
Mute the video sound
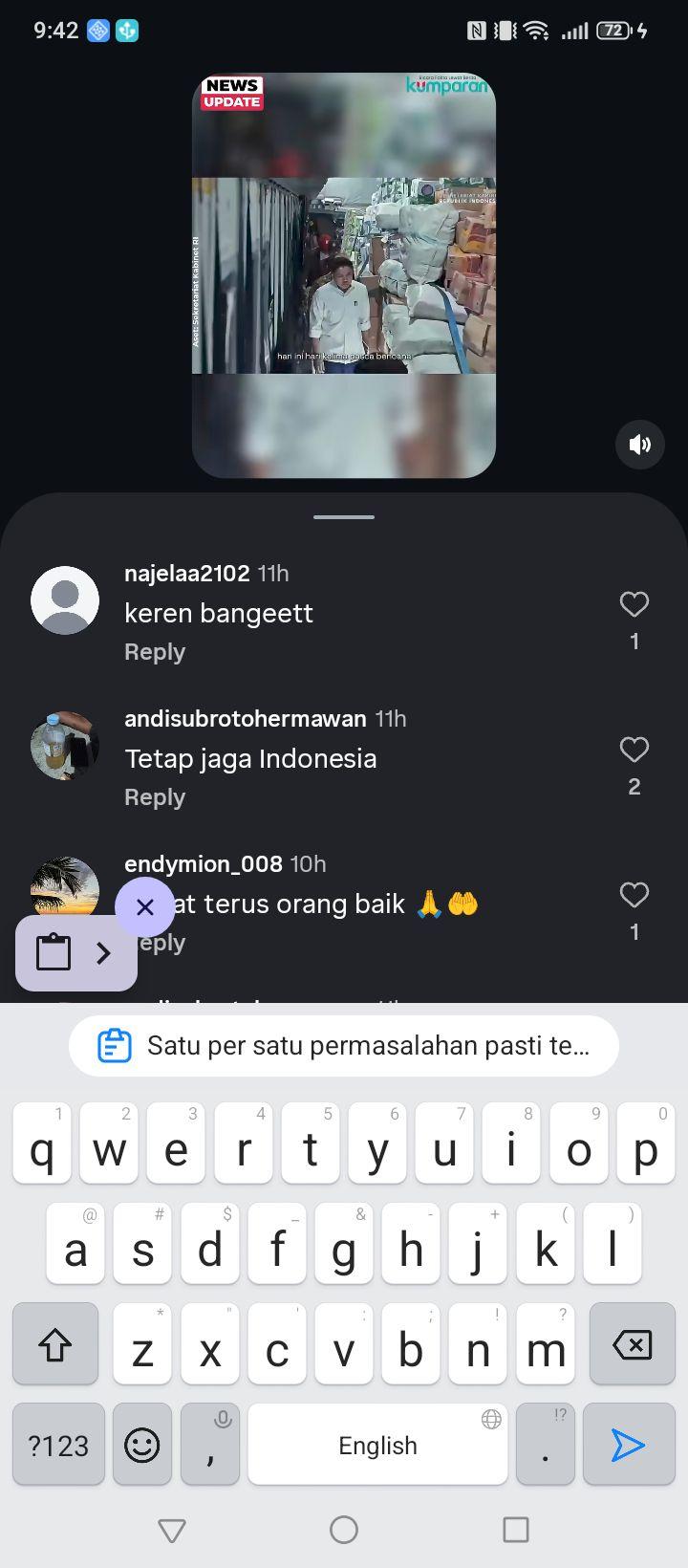(x=640, y=444)
